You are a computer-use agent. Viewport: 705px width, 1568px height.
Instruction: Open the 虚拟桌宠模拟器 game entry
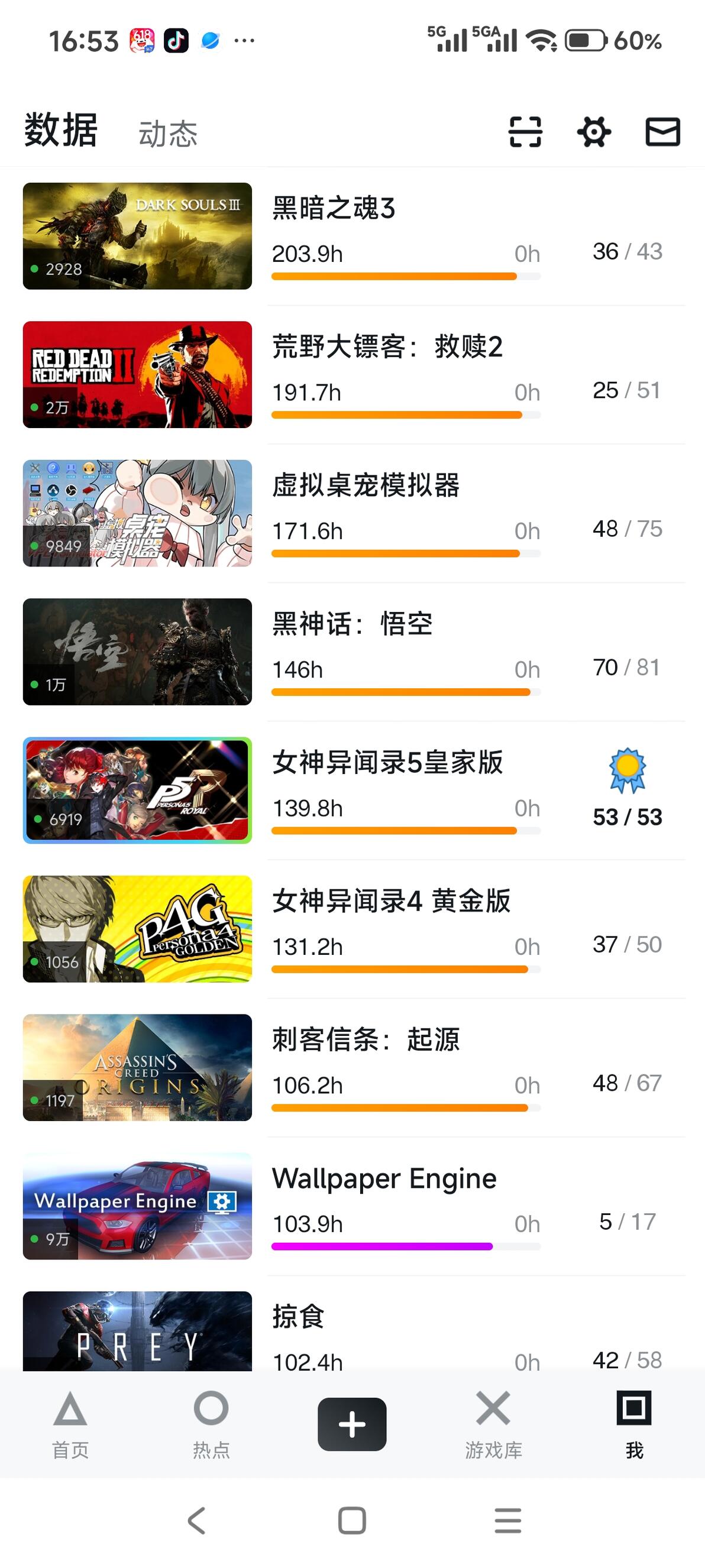pos(353,513)
